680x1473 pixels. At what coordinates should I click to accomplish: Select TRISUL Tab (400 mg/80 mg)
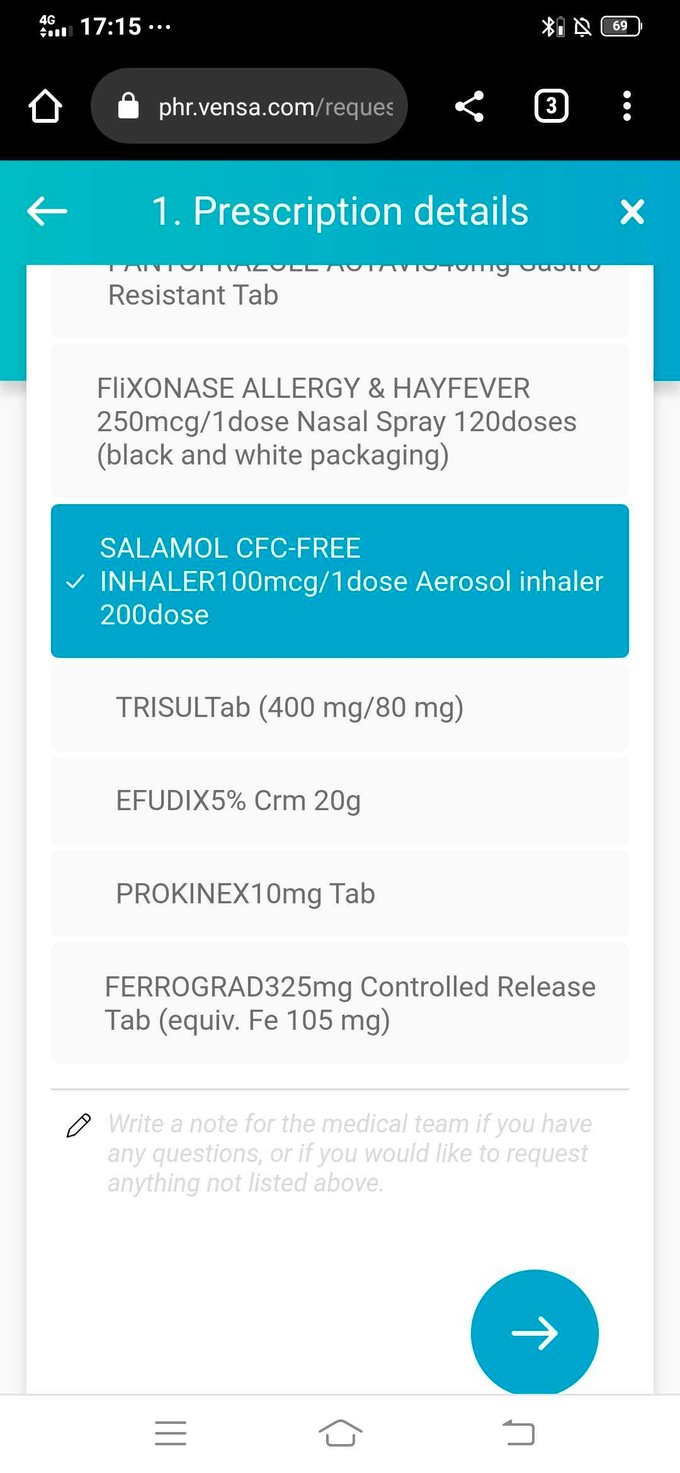coord(339,708)
